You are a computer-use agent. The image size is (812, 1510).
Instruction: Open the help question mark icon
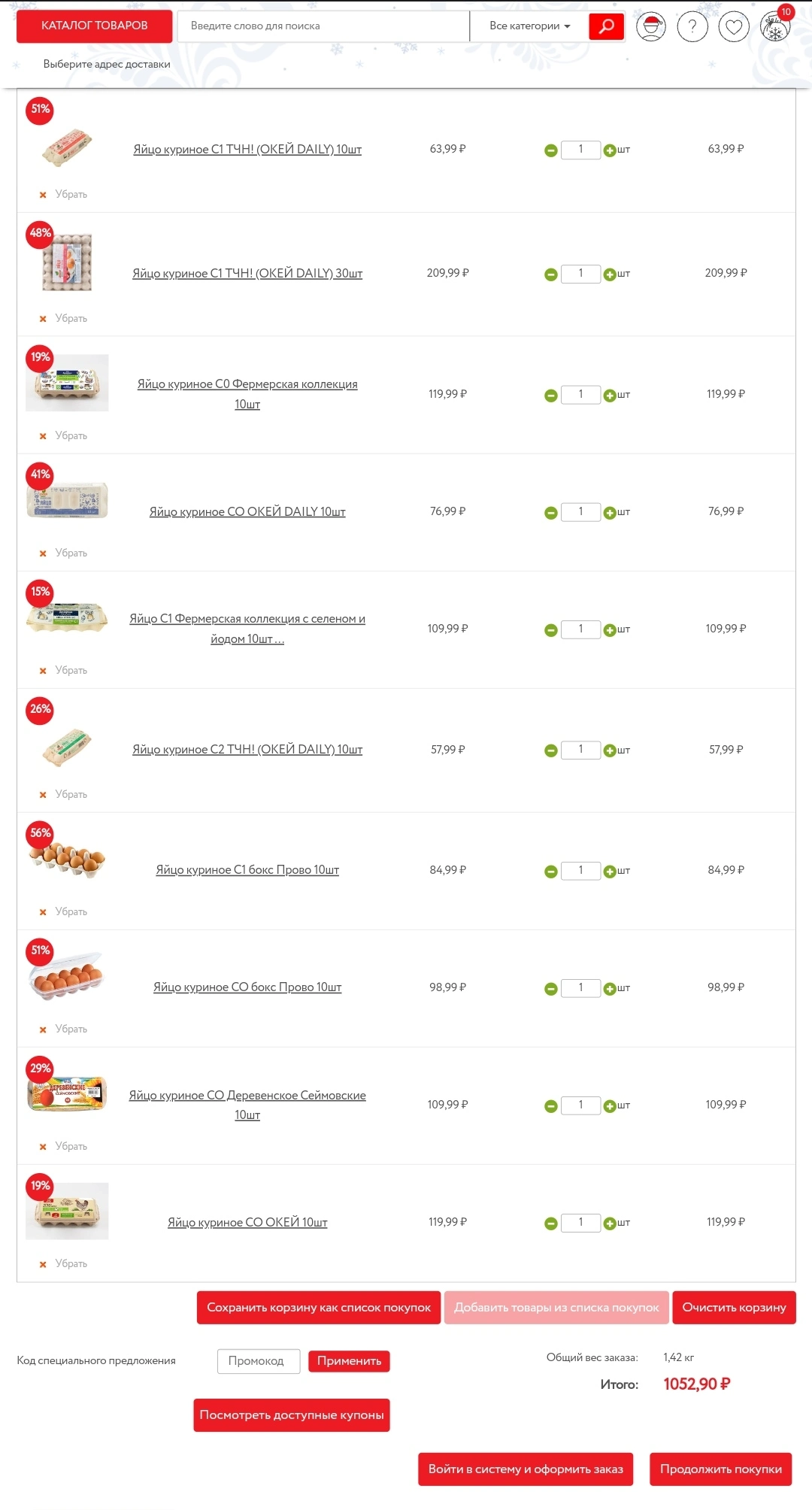[x=692, y=27]
